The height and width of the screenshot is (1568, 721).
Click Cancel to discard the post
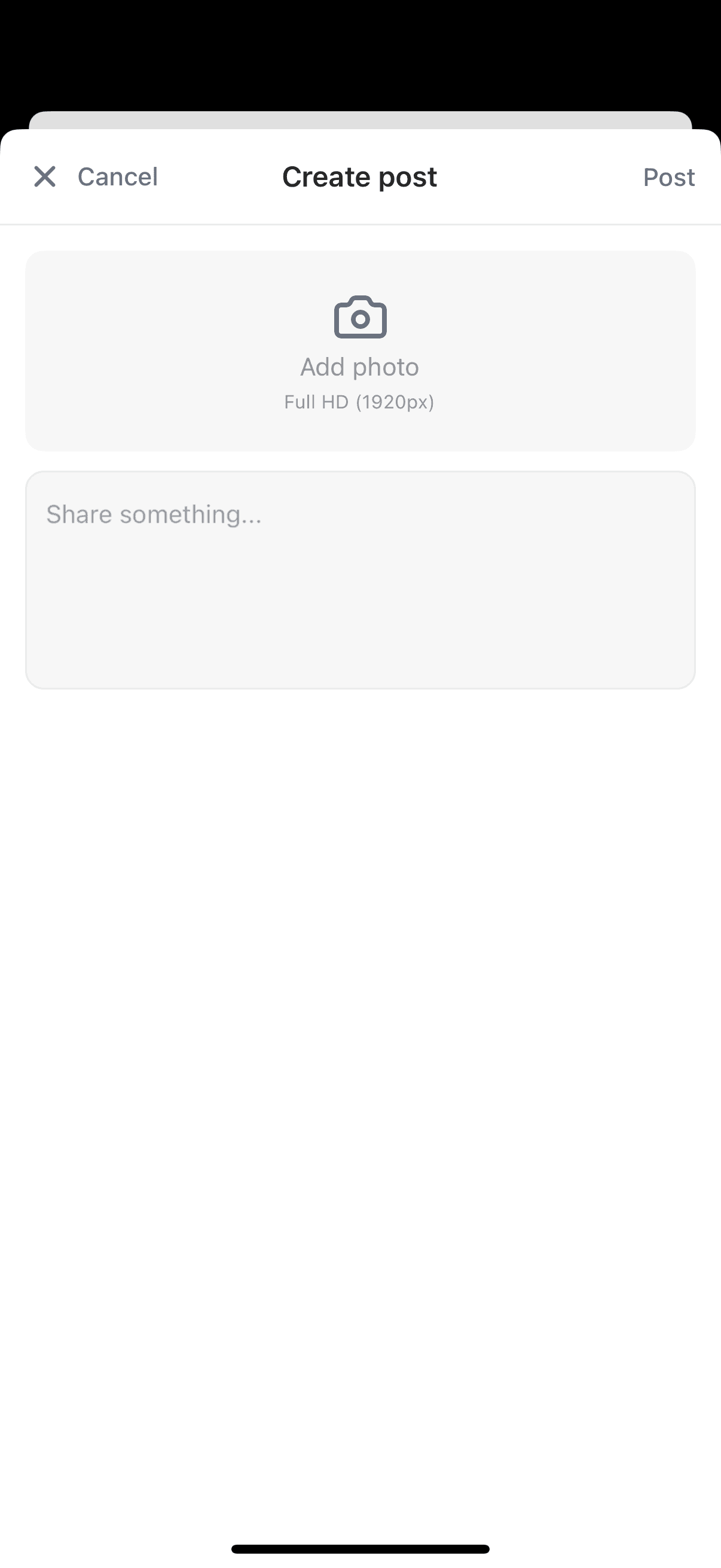click(x=117, y=176)
